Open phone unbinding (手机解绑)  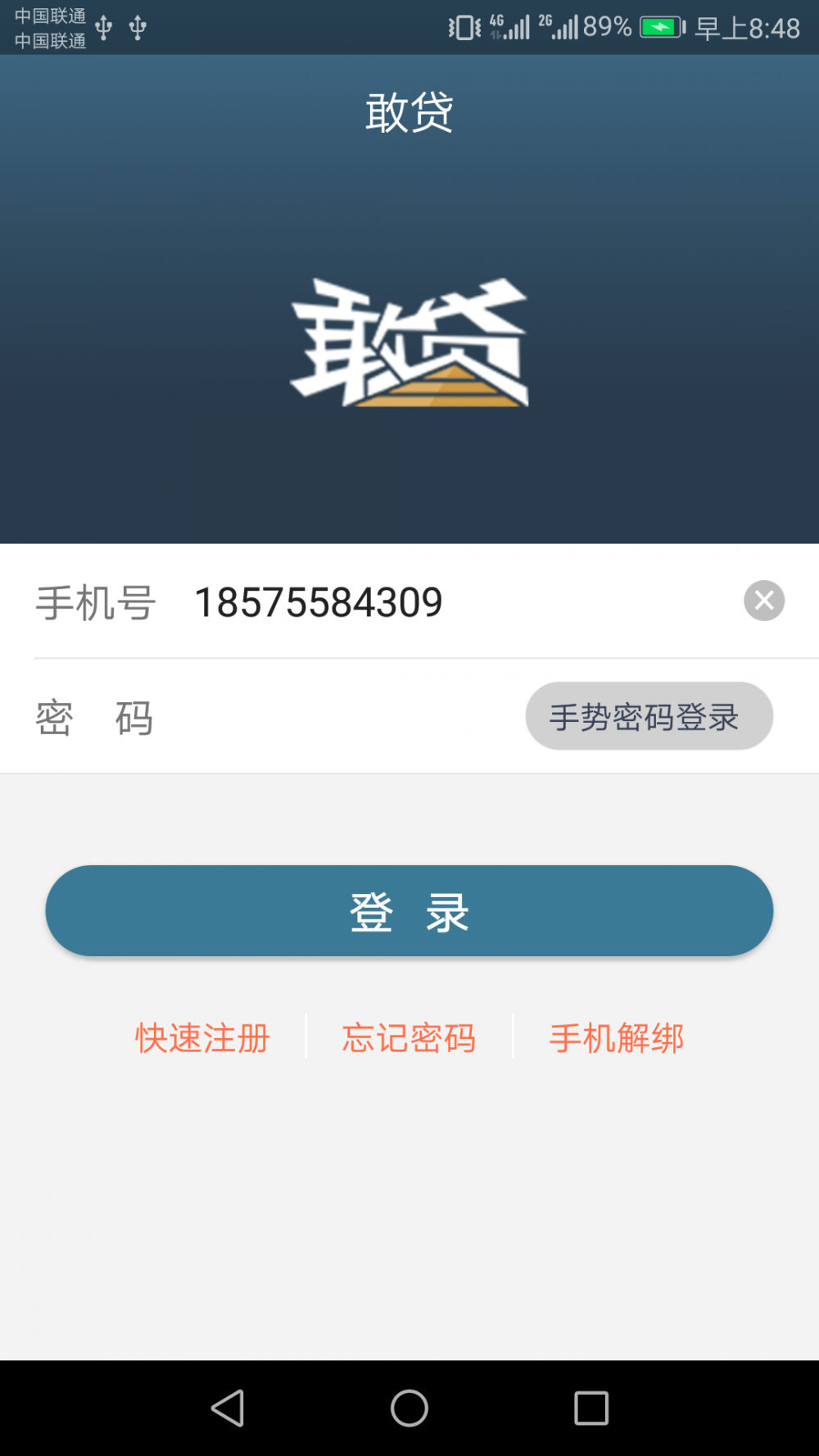[x=616, y=1037]
